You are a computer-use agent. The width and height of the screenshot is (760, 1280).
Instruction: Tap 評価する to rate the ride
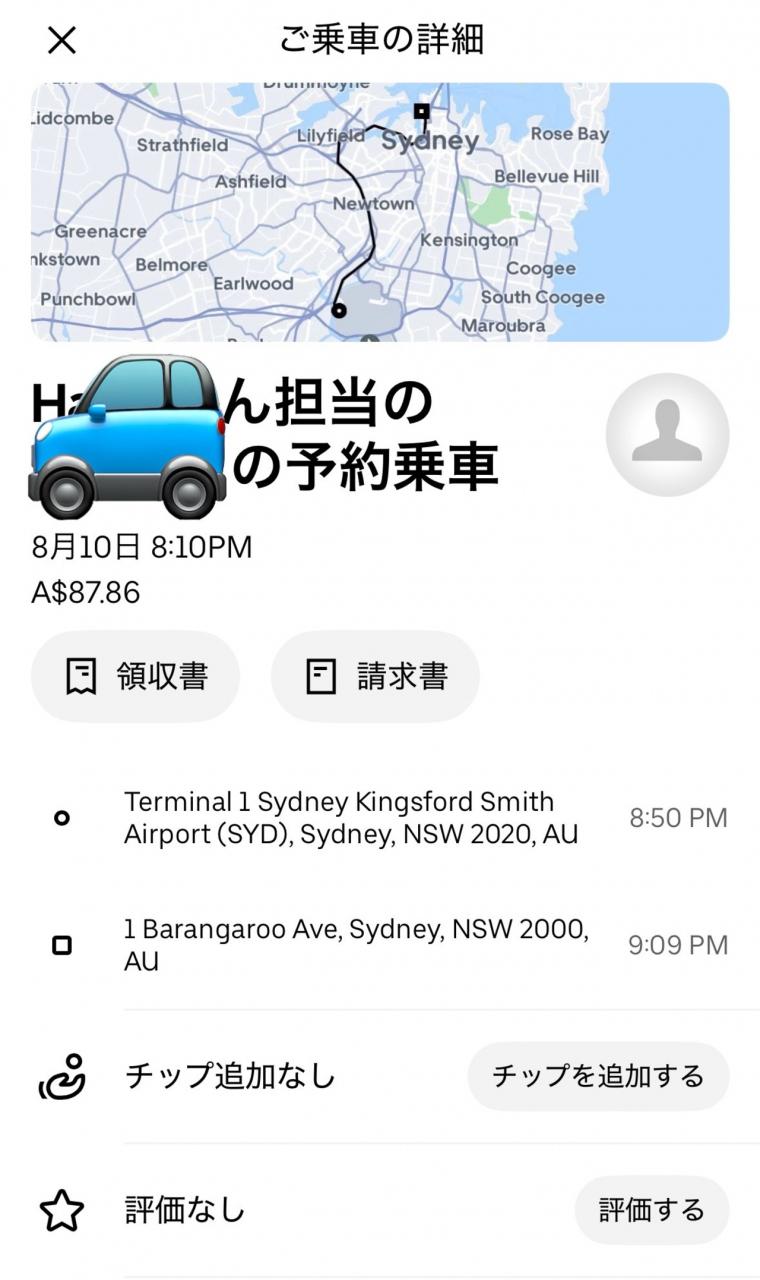[x=651, y=1210]
